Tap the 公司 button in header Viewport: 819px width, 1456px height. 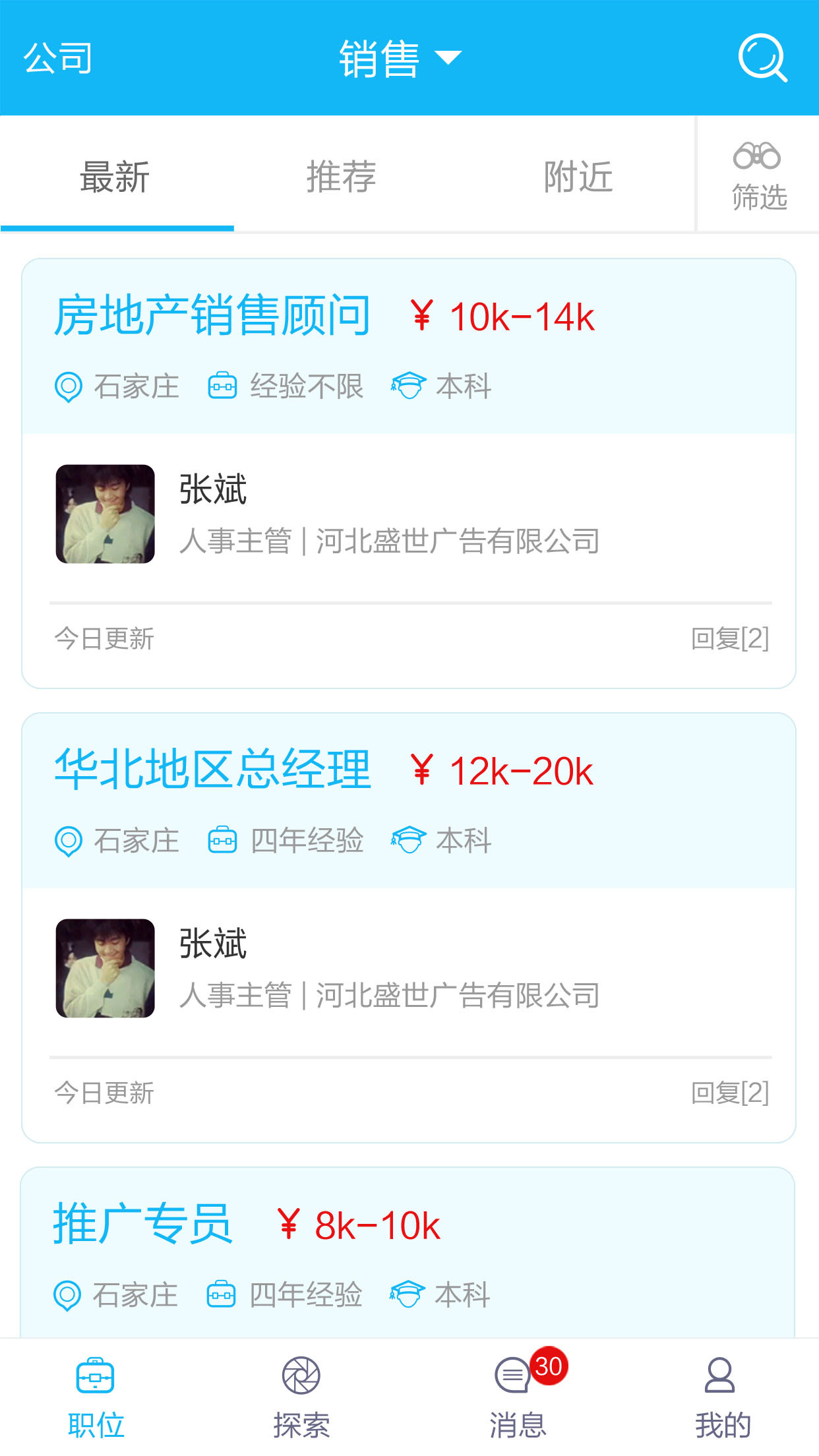point(58,59)
